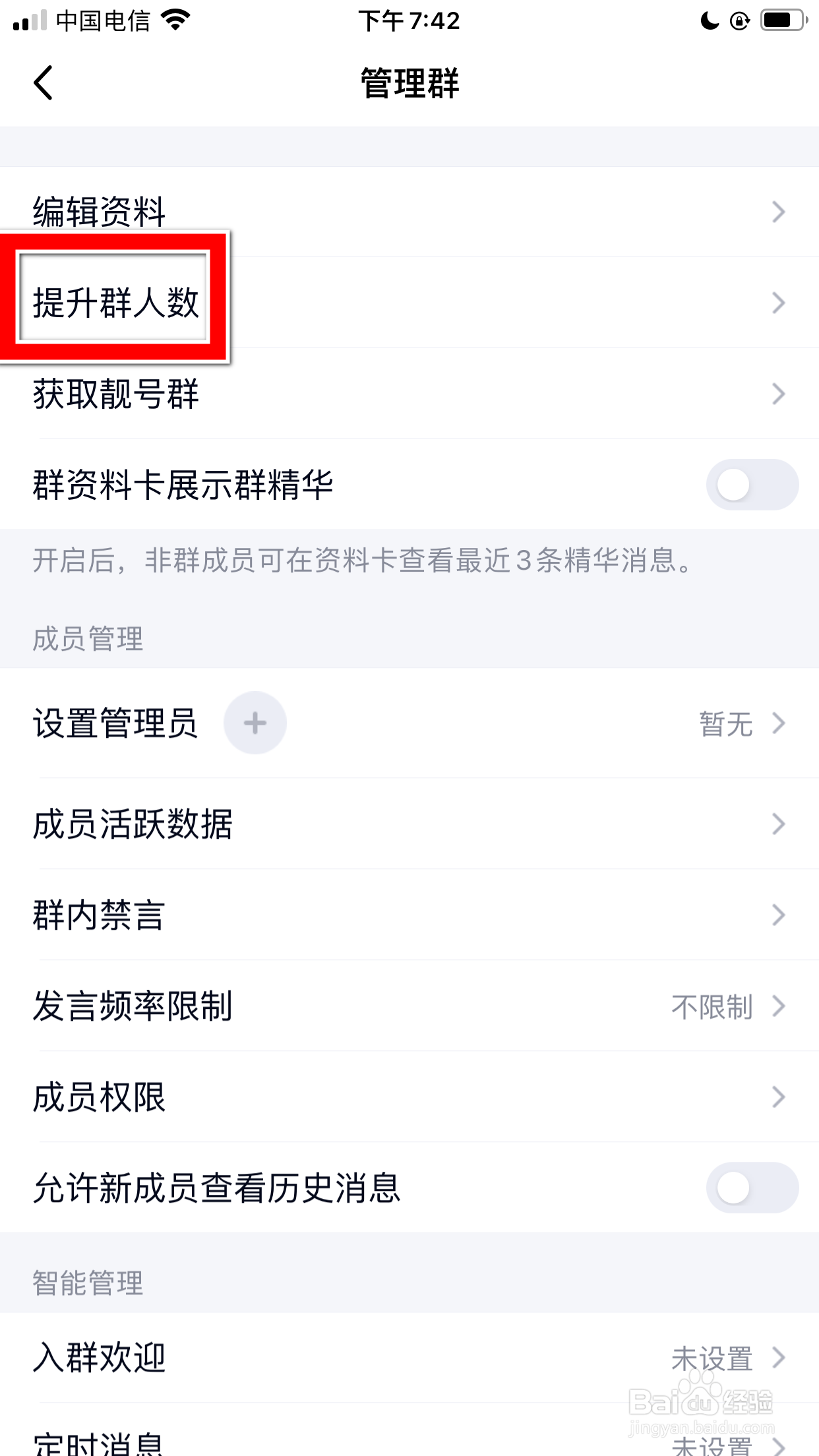The height and width of the screenshot is (1456, 819).
Task: Expand 编辑资料 via its chevron
Action: point(779,212)
